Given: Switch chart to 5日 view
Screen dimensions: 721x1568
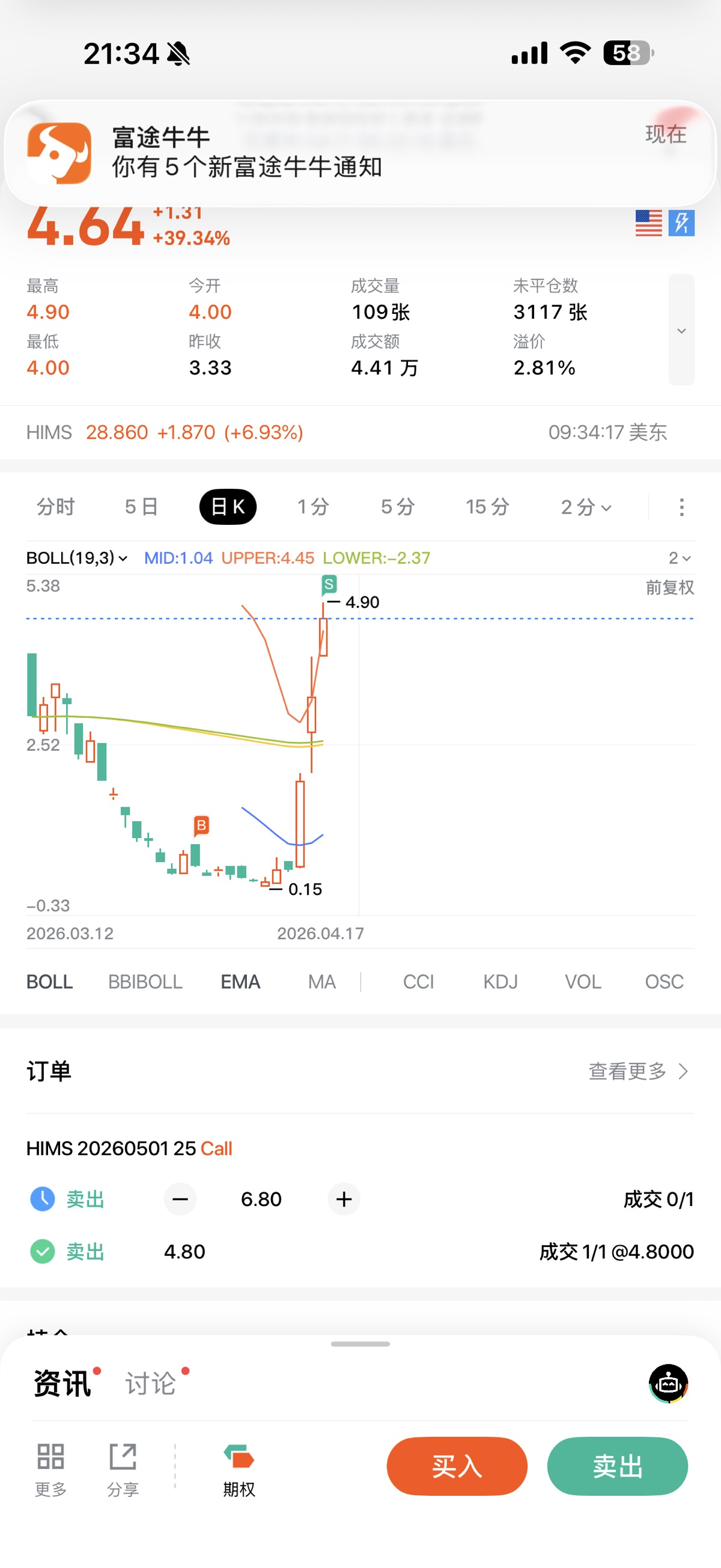Looking at the screenshot, I should pos(141,506).
